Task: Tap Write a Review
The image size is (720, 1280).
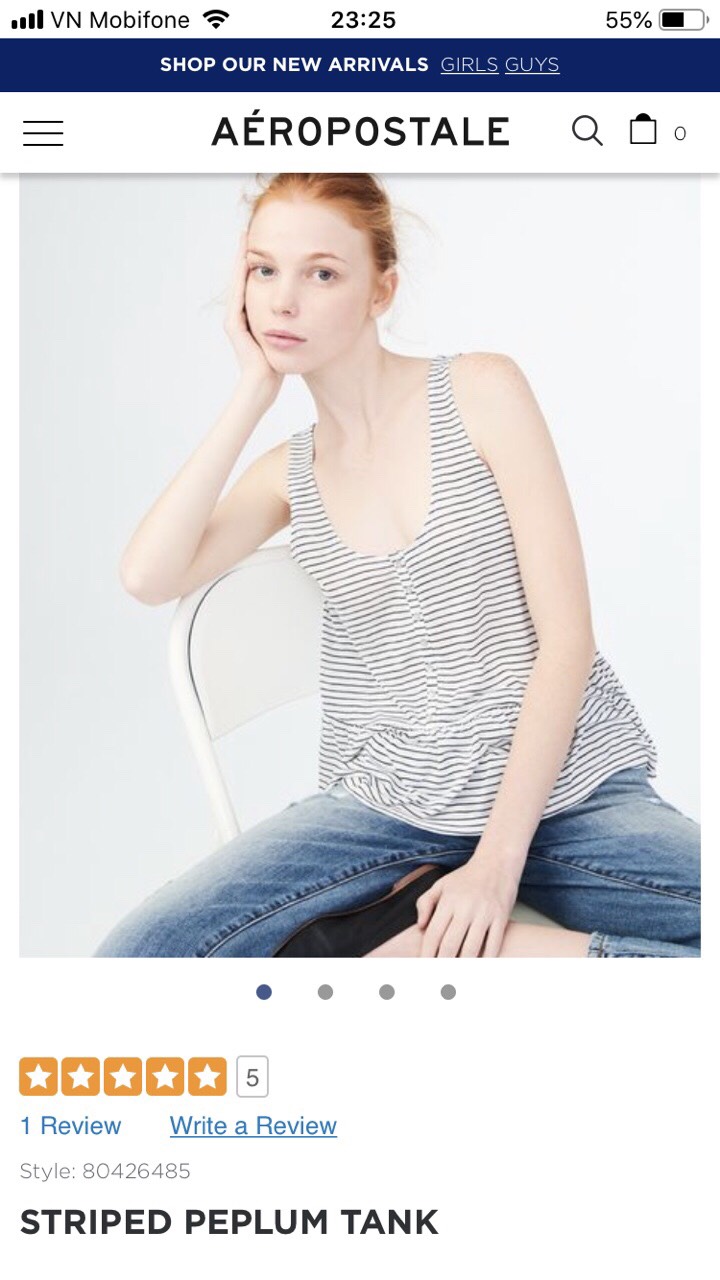Action: 253,1126
